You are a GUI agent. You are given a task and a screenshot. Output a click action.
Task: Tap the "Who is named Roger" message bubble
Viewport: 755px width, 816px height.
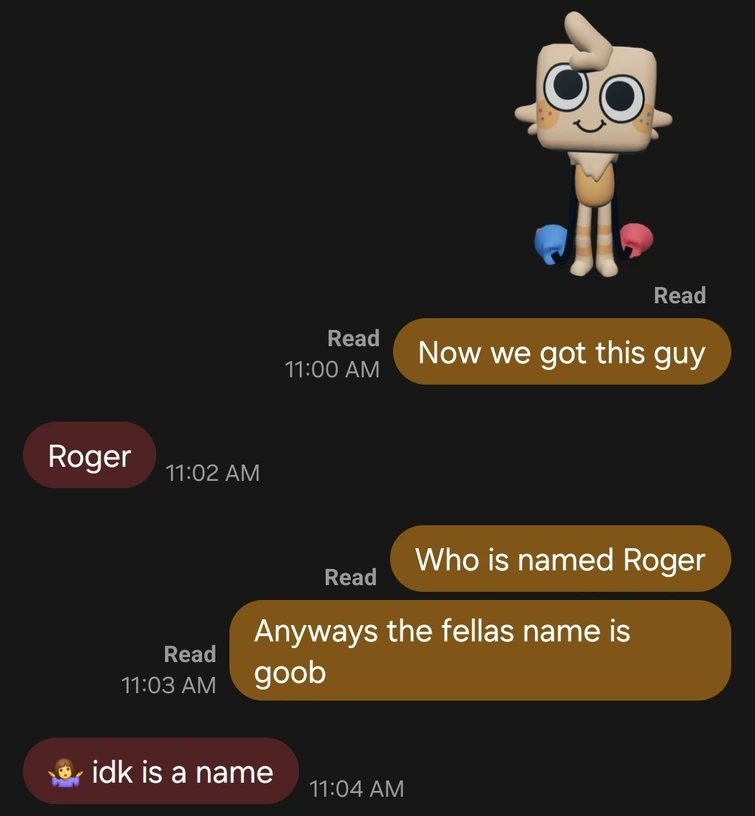pyautogui.click(x=560, y=559)
